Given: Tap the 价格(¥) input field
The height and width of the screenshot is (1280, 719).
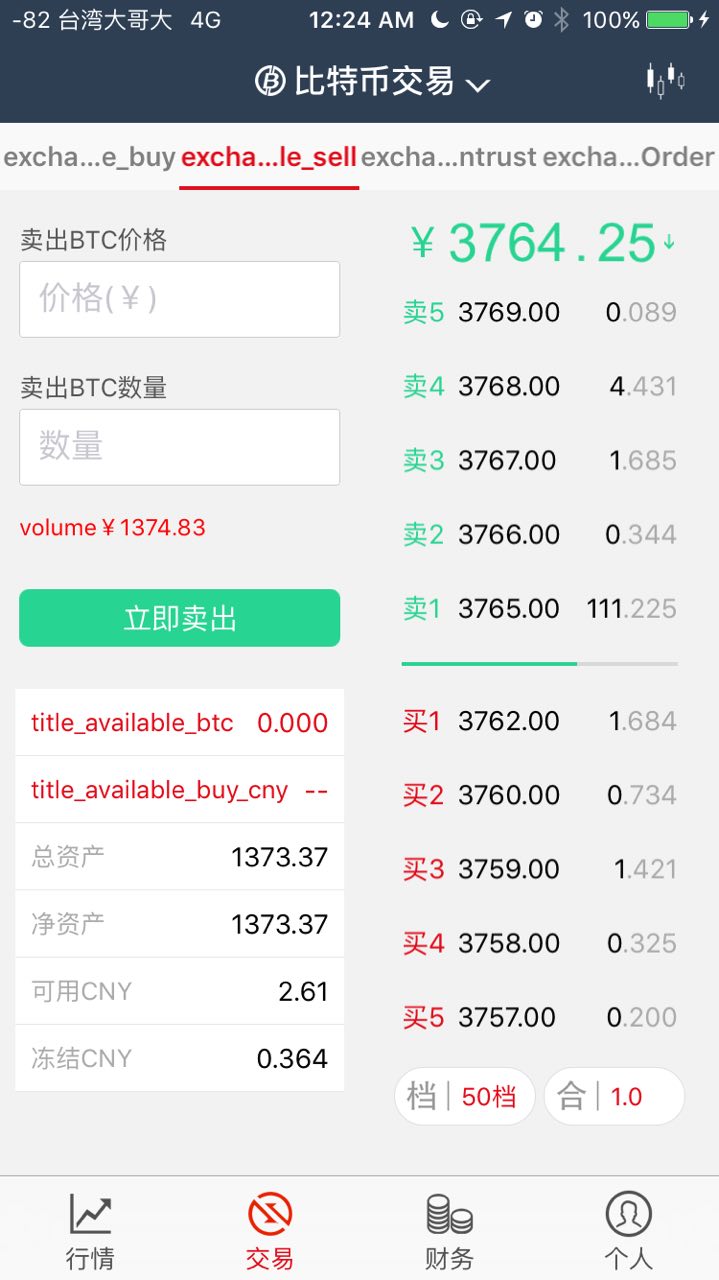Looking at the screenshot, I should coord(180,299).
